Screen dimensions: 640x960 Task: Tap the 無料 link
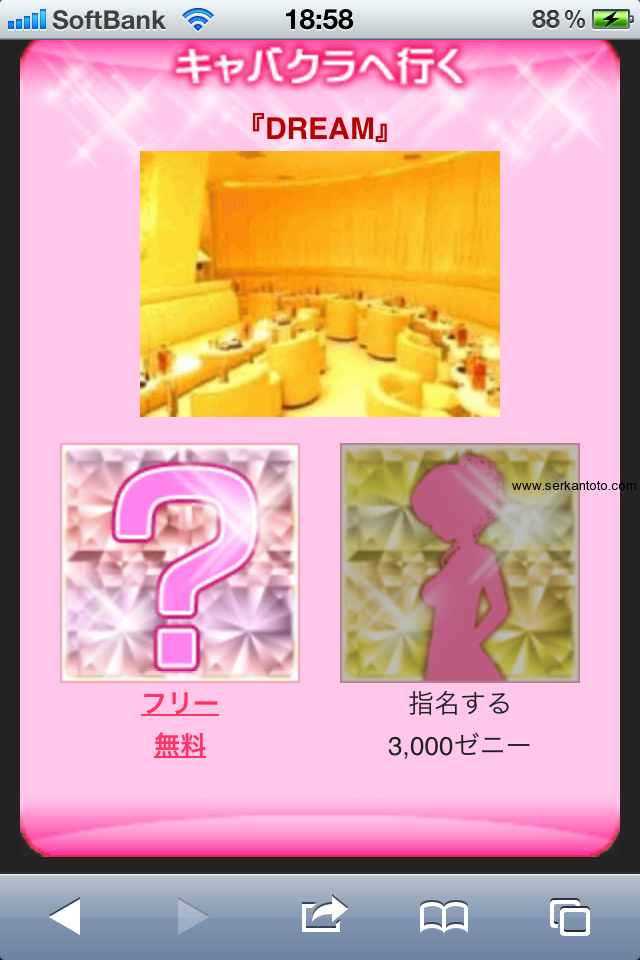(180, 745)
